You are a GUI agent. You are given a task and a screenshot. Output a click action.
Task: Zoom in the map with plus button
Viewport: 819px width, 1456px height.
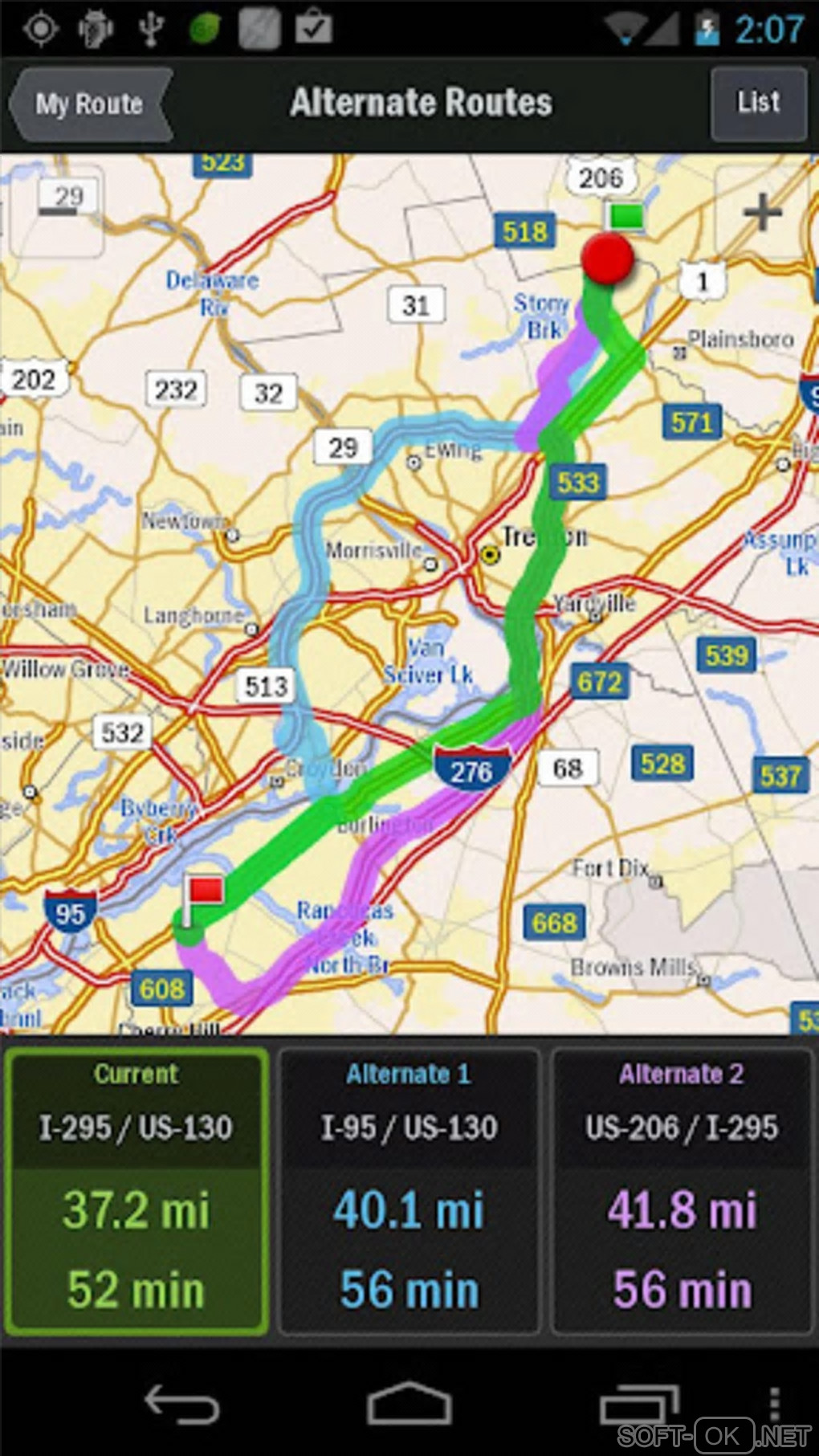(761, 212)
